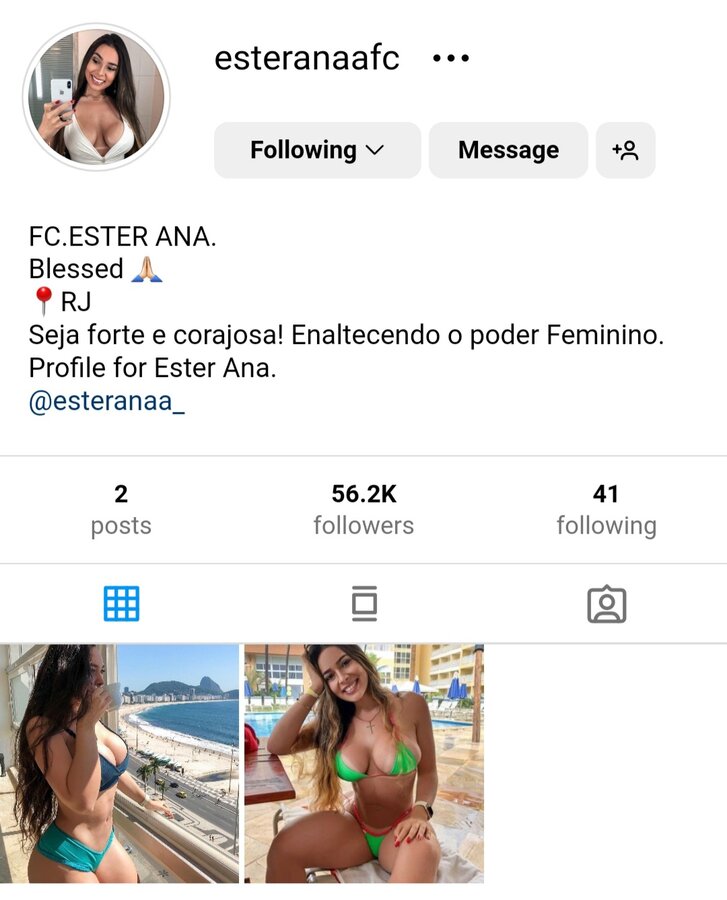This screenshot has width=727, height=900.
Task: Open the poolside green bikini post
Action: click(363, 763)
